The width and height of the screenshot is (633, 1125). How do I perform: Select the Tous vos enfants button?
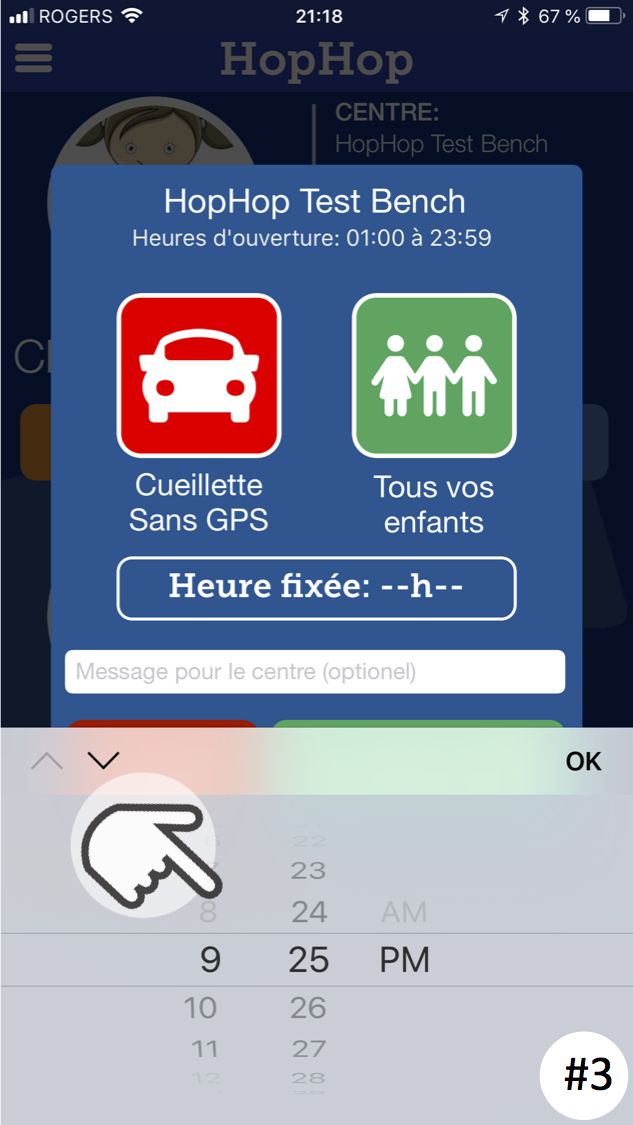pyautogui.click(x=434, y=375)
